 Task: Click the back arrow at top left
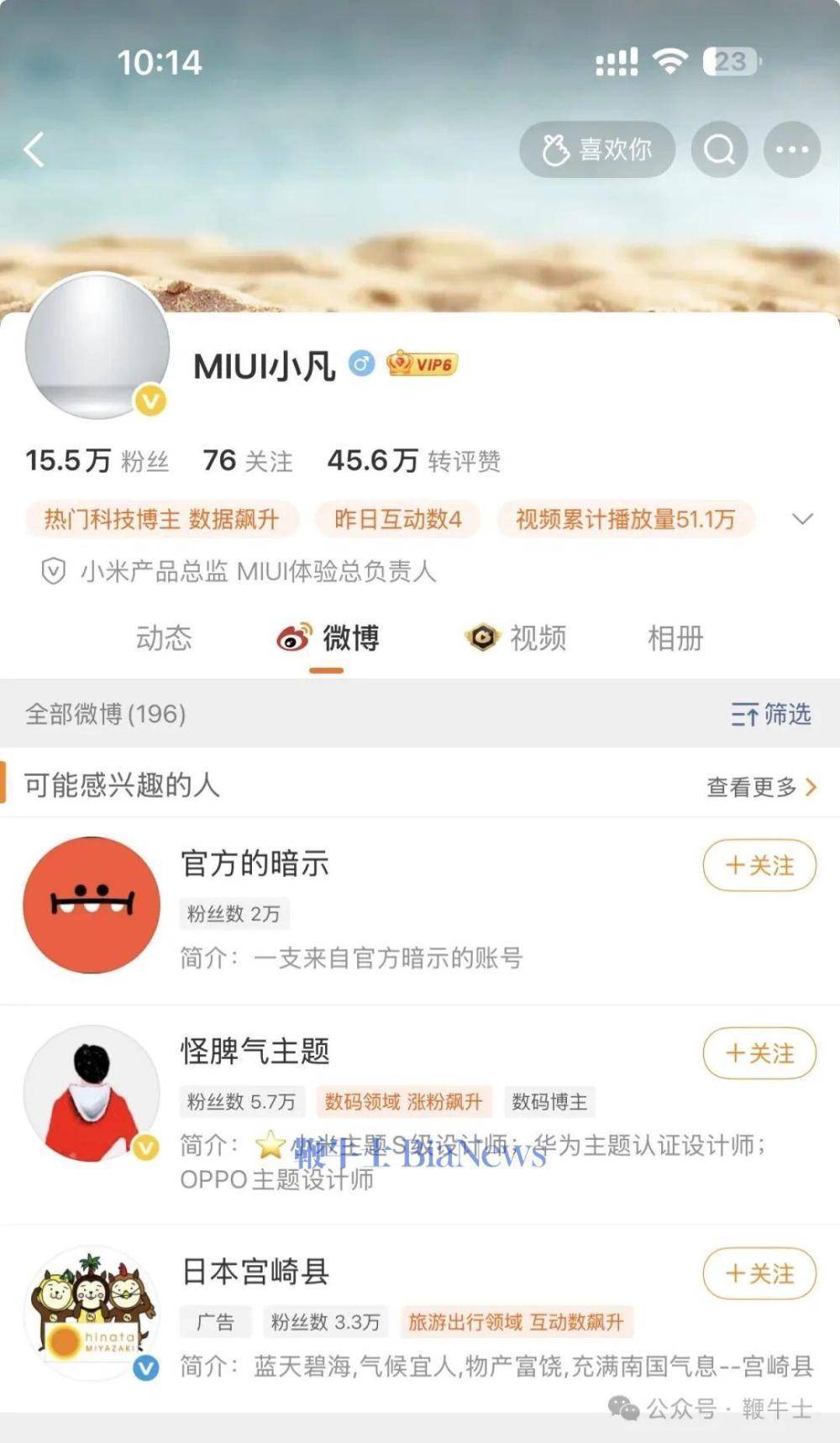point(34,148)
